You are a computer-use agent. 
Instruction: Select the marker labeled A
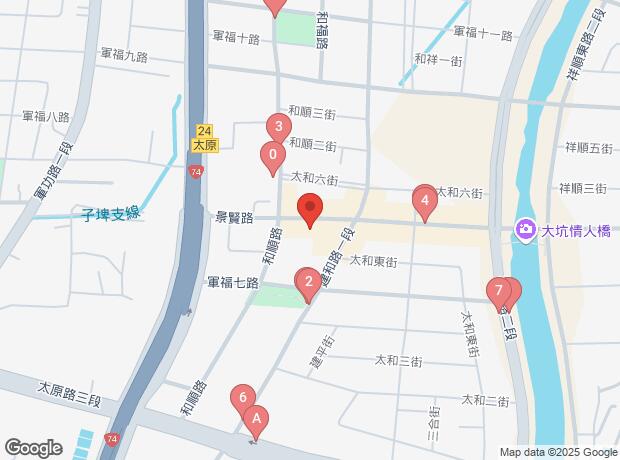tap(256, 421)
